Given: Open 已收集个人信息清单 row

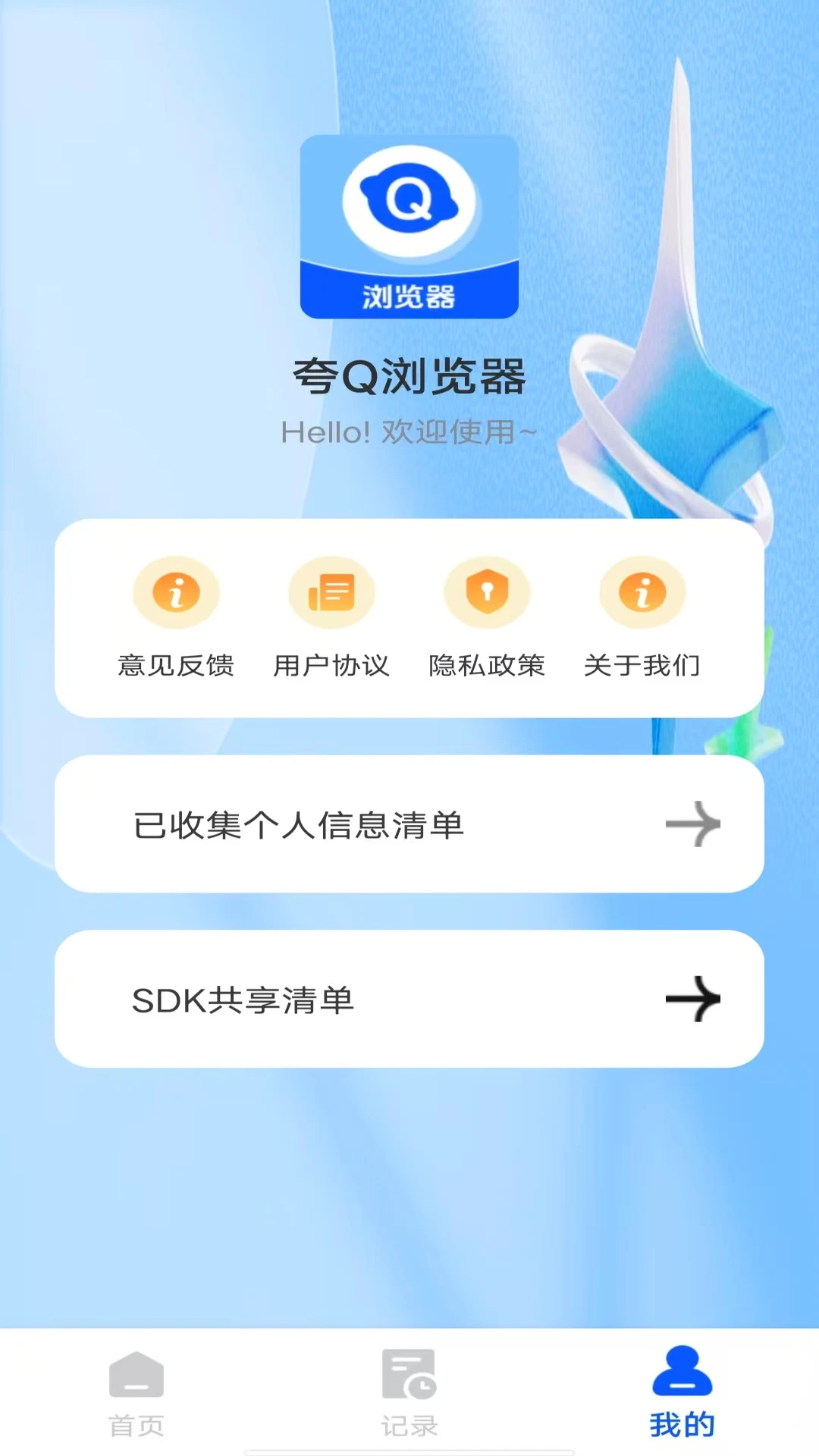Looking at the screenshot, I should (x=409, y=824).
